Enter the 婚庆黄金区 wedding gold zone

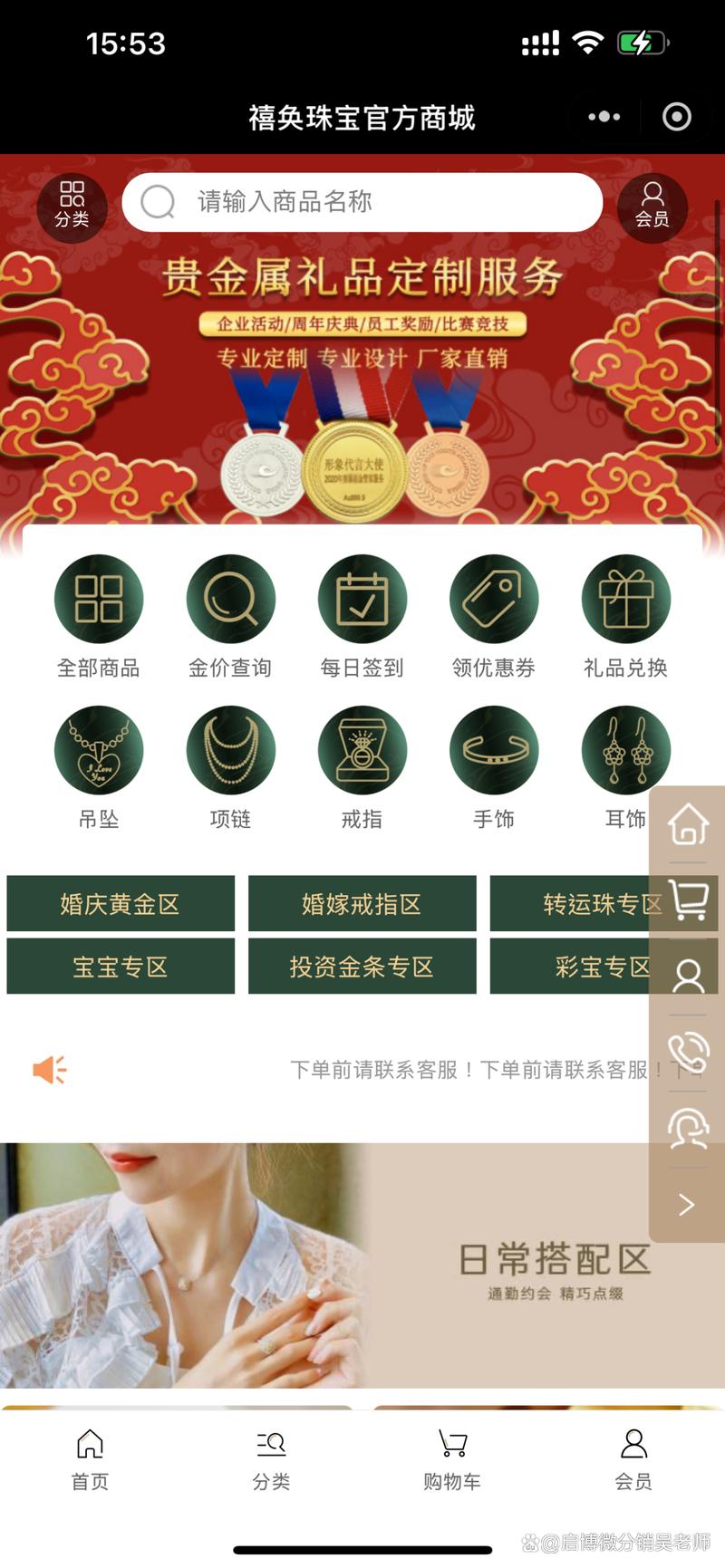pyautogui.click(x=121, y=903)
